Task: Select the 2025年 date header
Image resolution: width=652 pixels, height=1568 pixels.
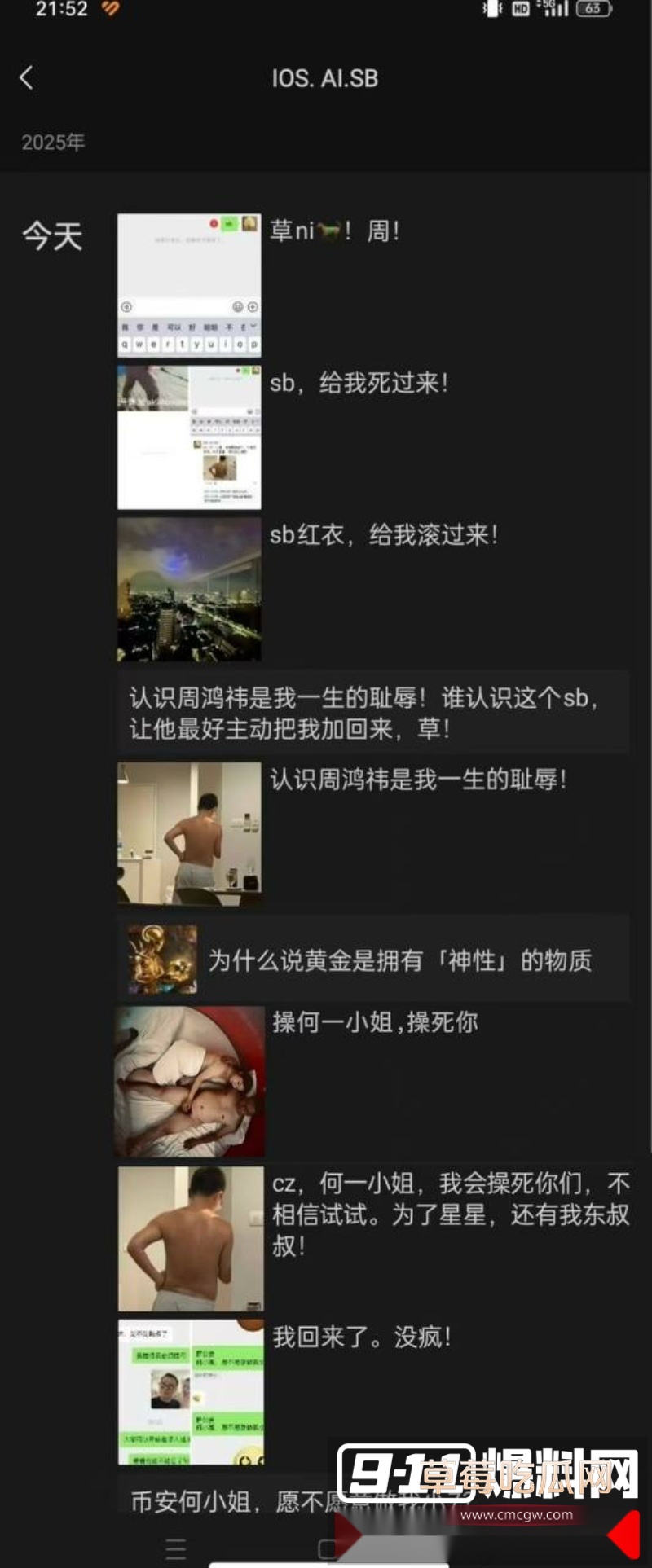Action: 52,142
